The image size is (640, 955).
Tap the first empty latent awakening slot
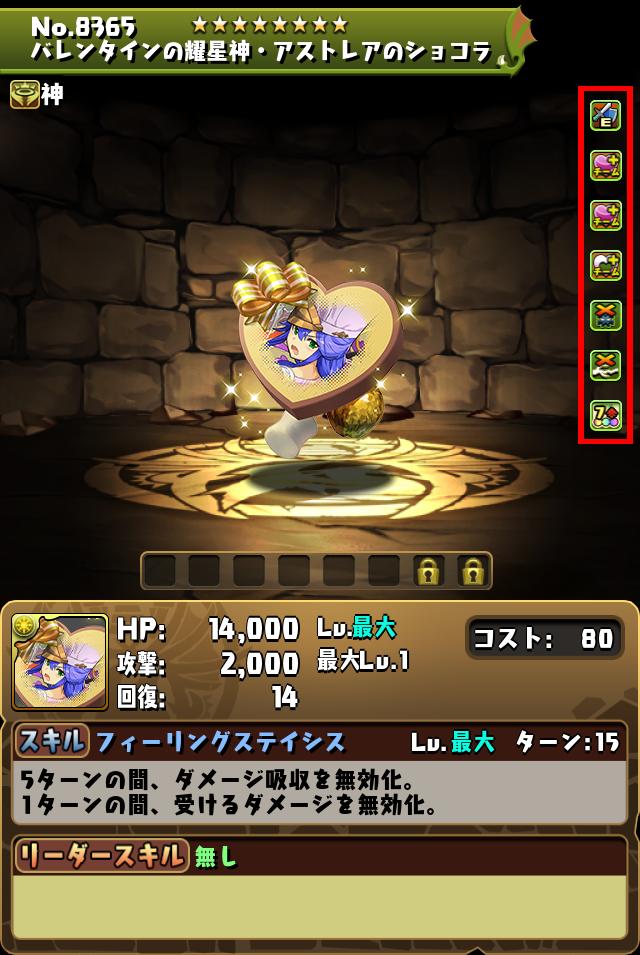159,571
